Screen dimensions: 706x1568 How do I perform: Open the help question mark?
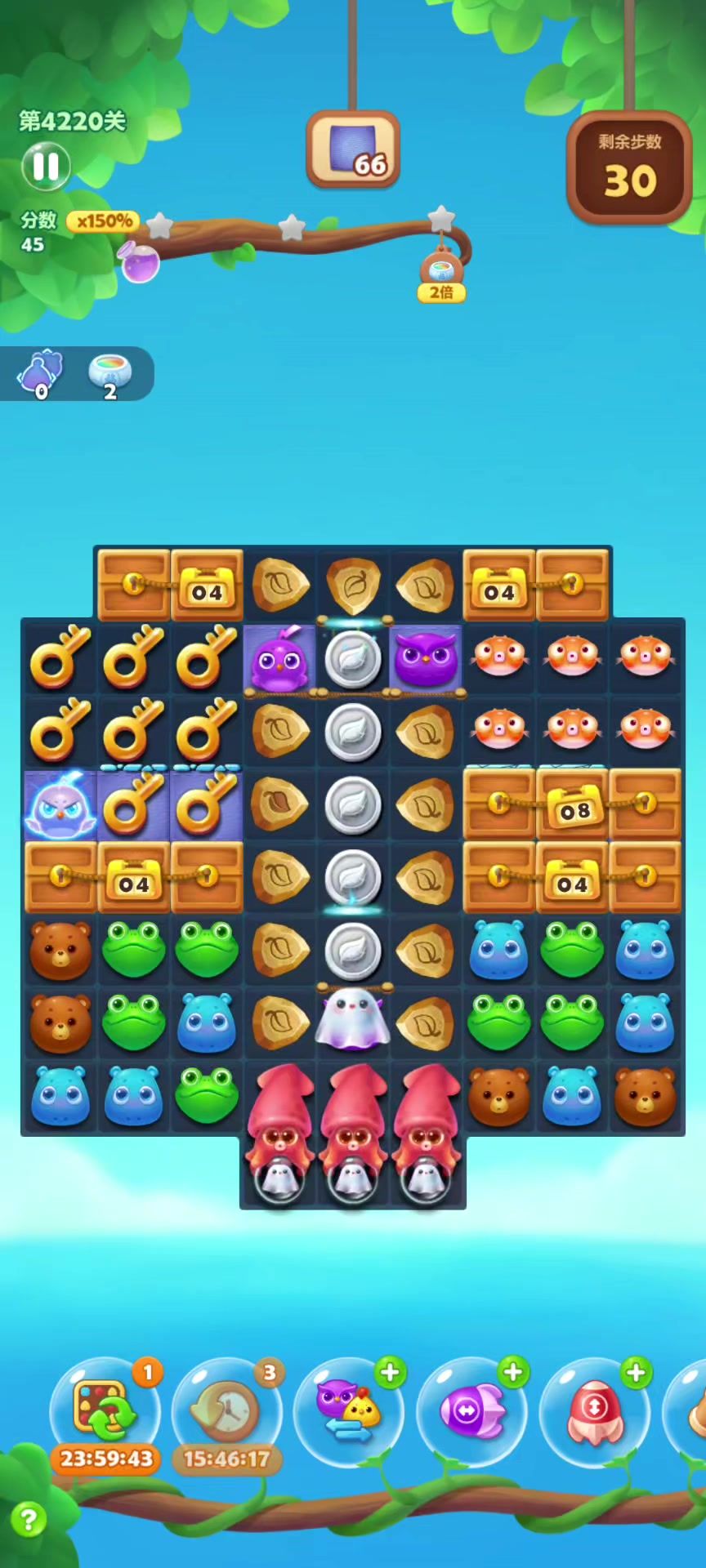29,1520
